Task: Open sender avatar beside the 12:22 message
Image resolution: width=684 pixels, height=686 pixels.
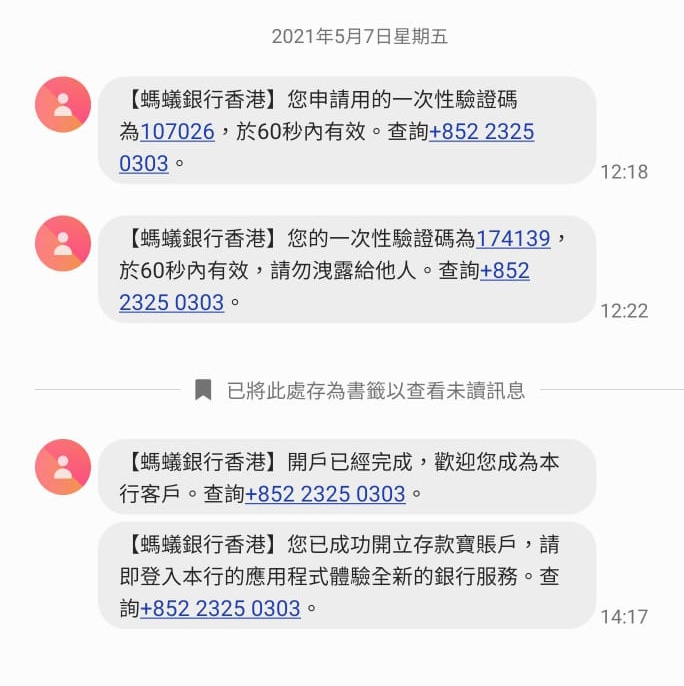Action: 63,243
